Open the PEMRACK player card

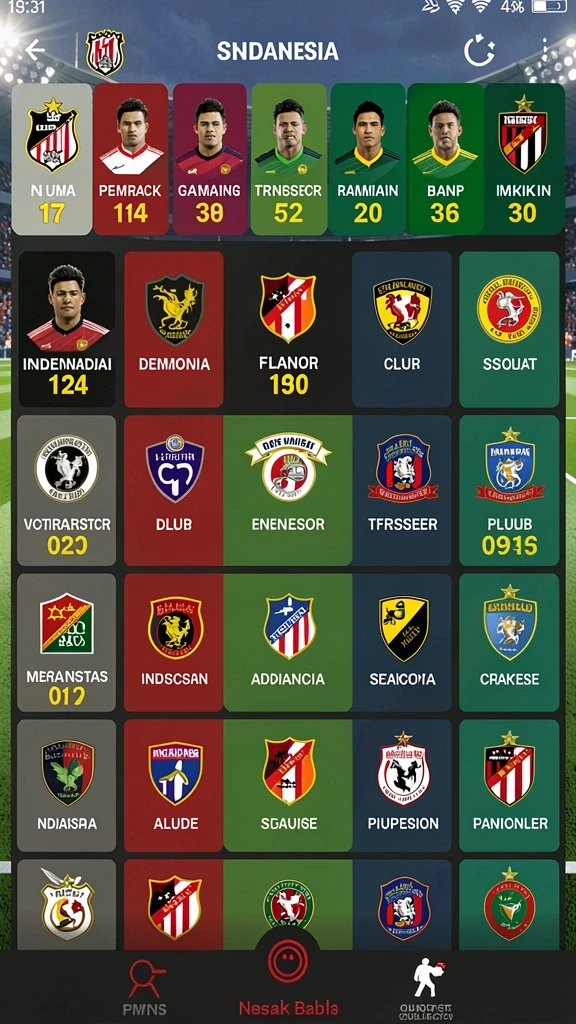click(x=131, y=159)
